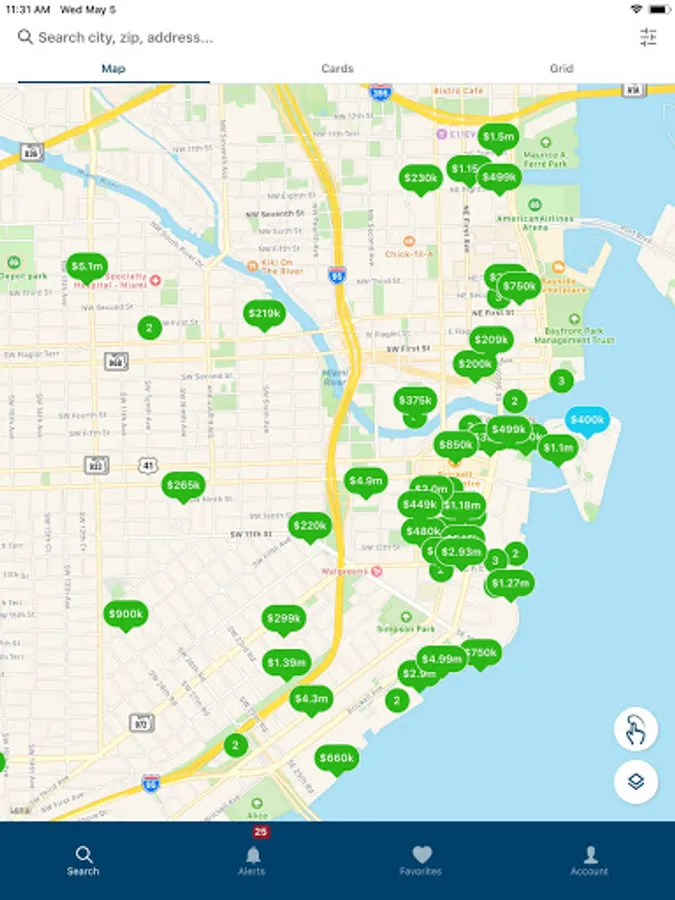The image size is (675, 900).
Task: Open the $900k property pin
Action: click(x=126, y=615)
